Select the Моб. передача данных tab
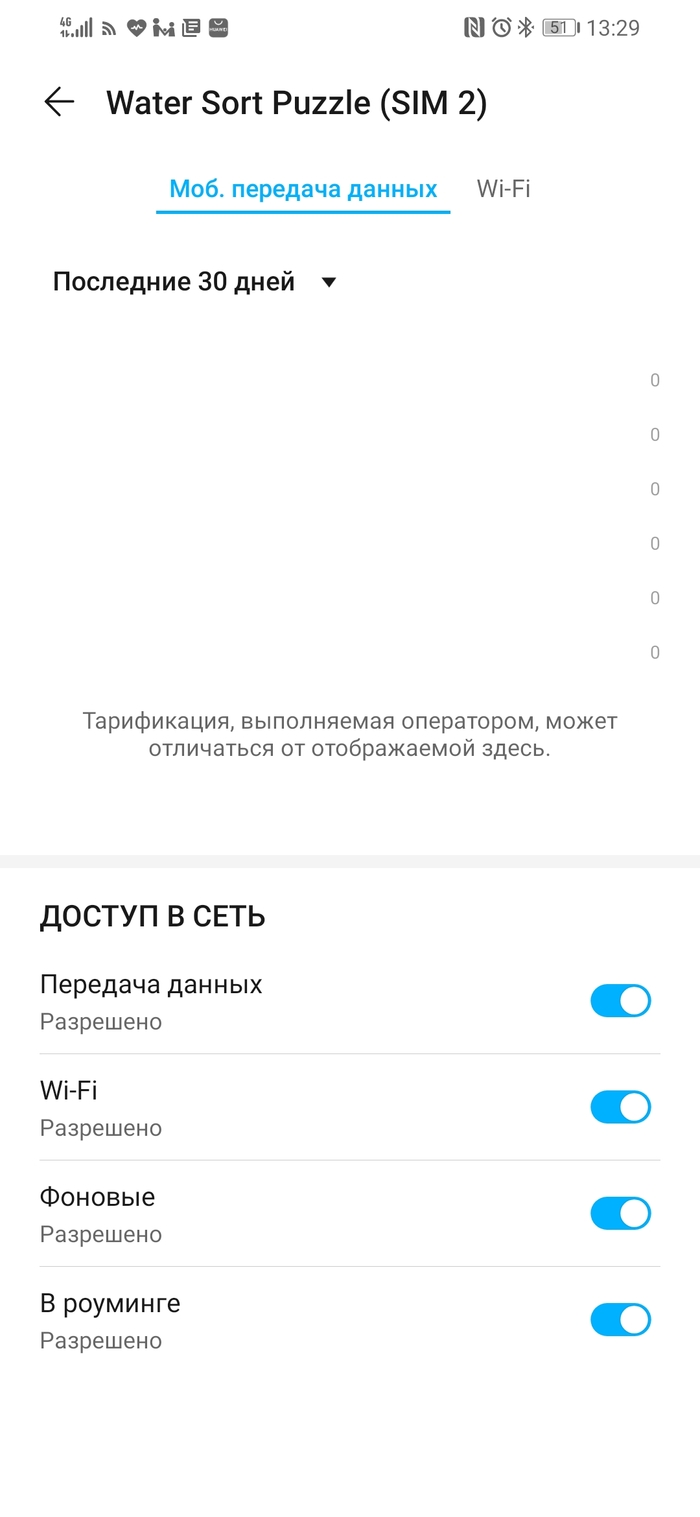The image size is (700, 1517). [x=303, y=189]
